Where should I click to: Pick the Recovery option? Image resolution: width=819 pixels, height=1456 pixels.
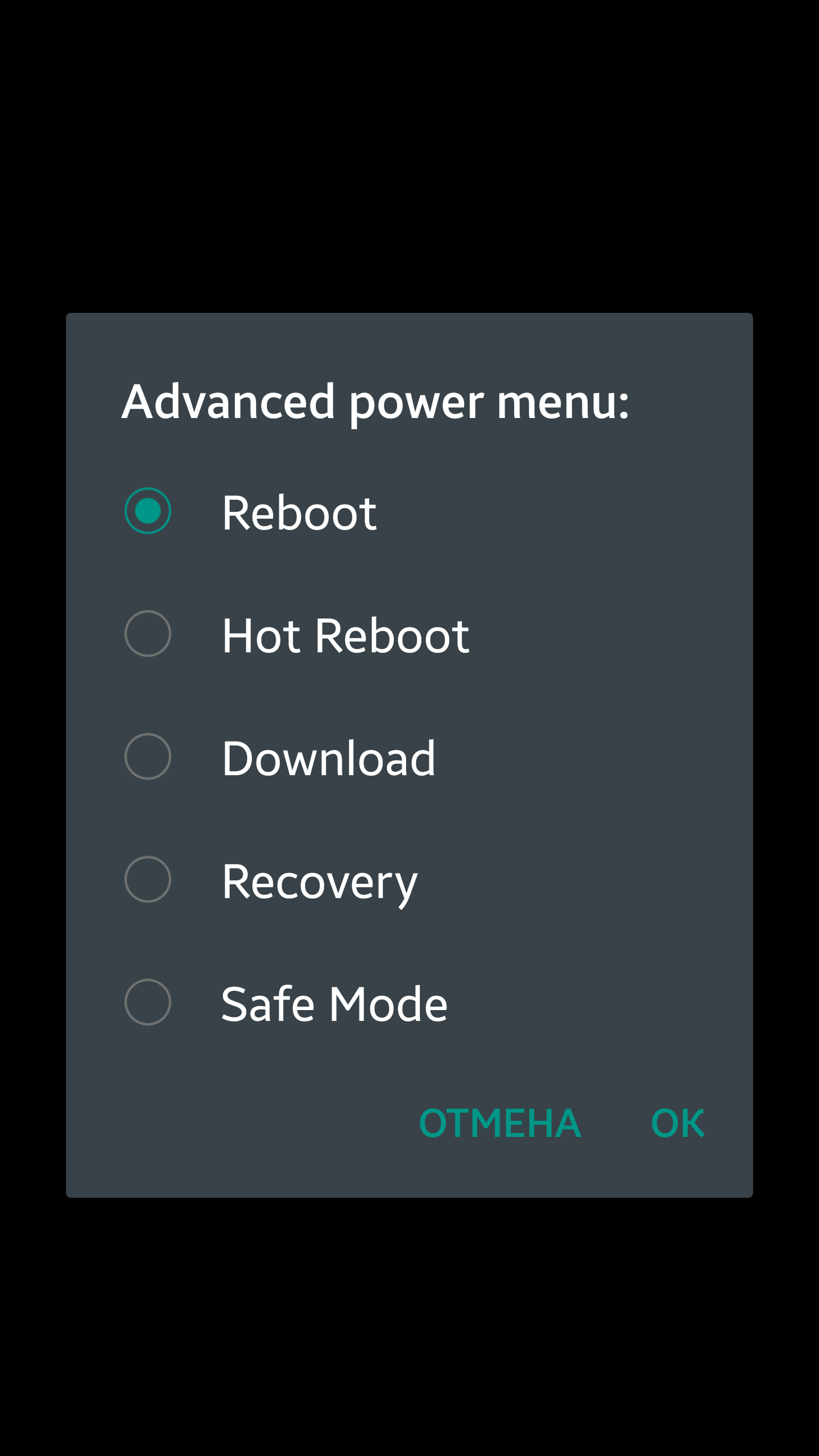coord(409,880)
